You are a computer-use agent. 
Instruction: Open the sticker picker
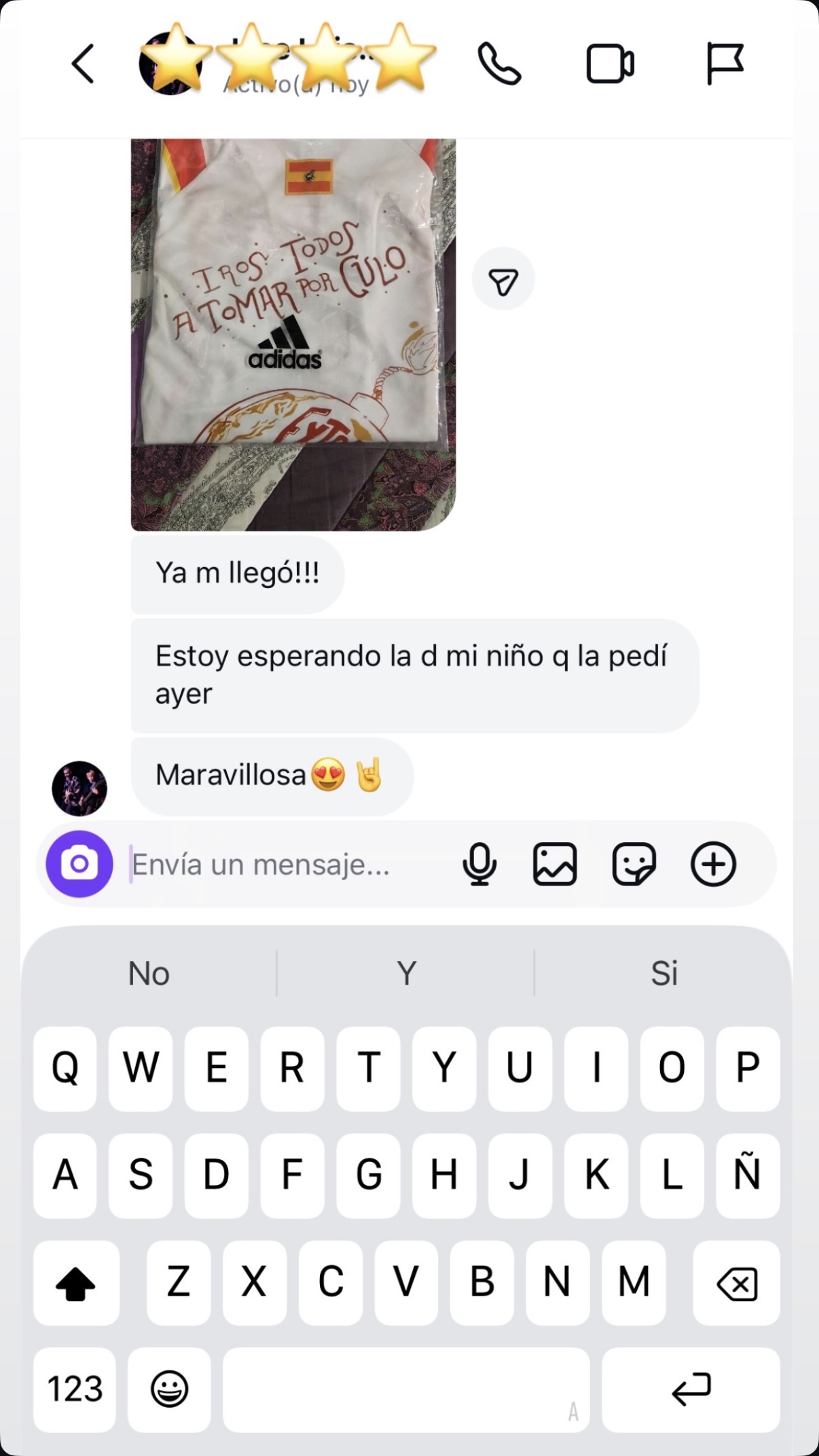pos(635,864)
